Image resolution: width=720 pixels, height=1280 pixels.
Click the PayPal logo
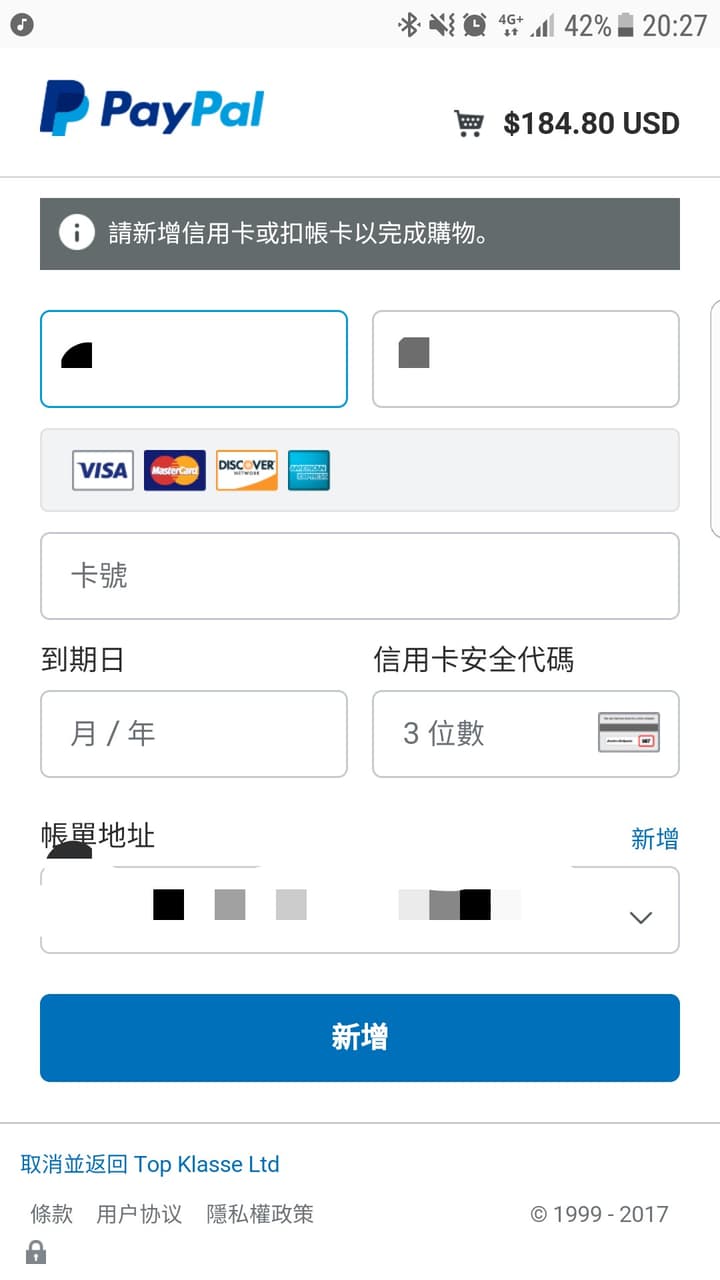coord(150,108)
